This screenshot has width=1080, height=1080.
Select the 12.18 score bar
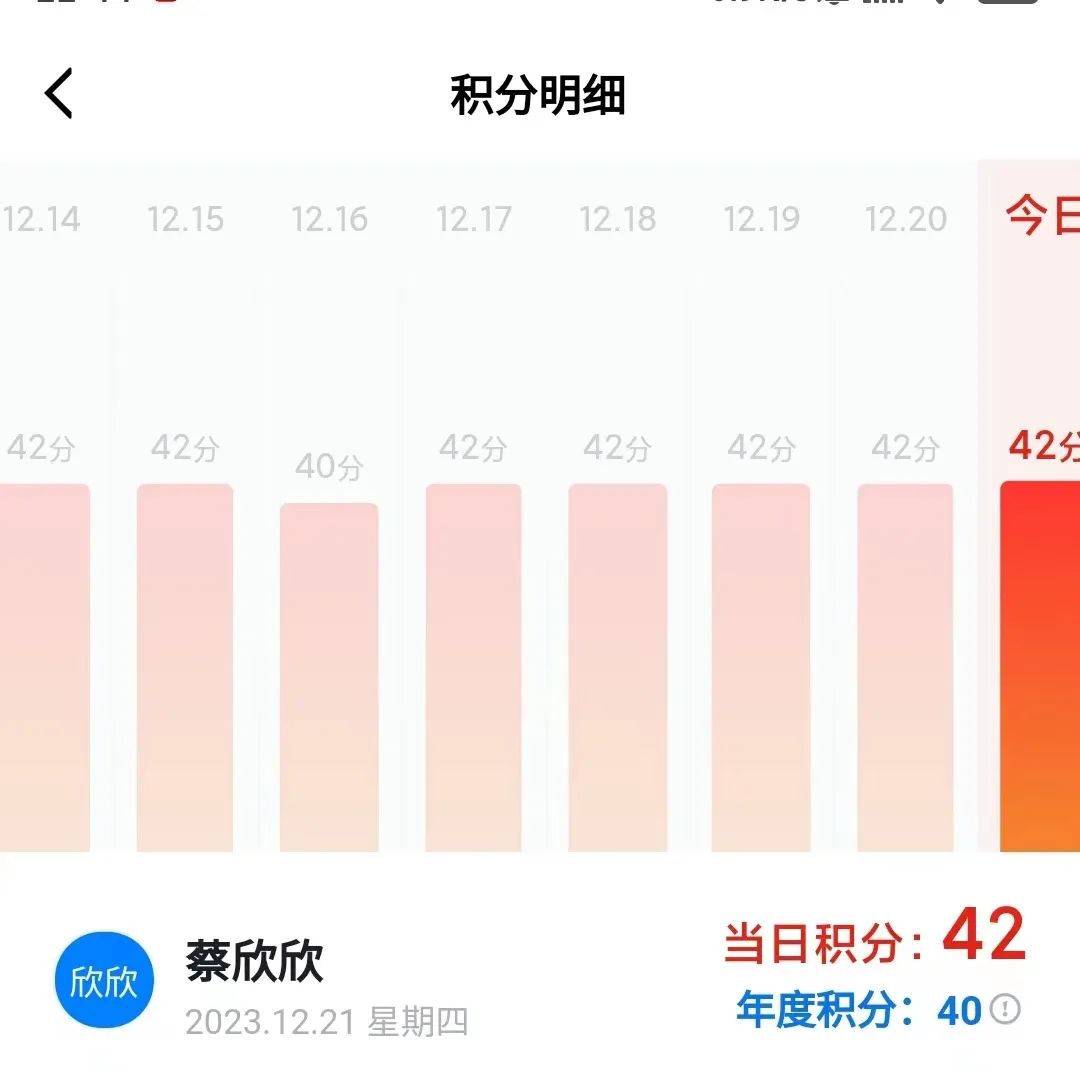[617, 668]
